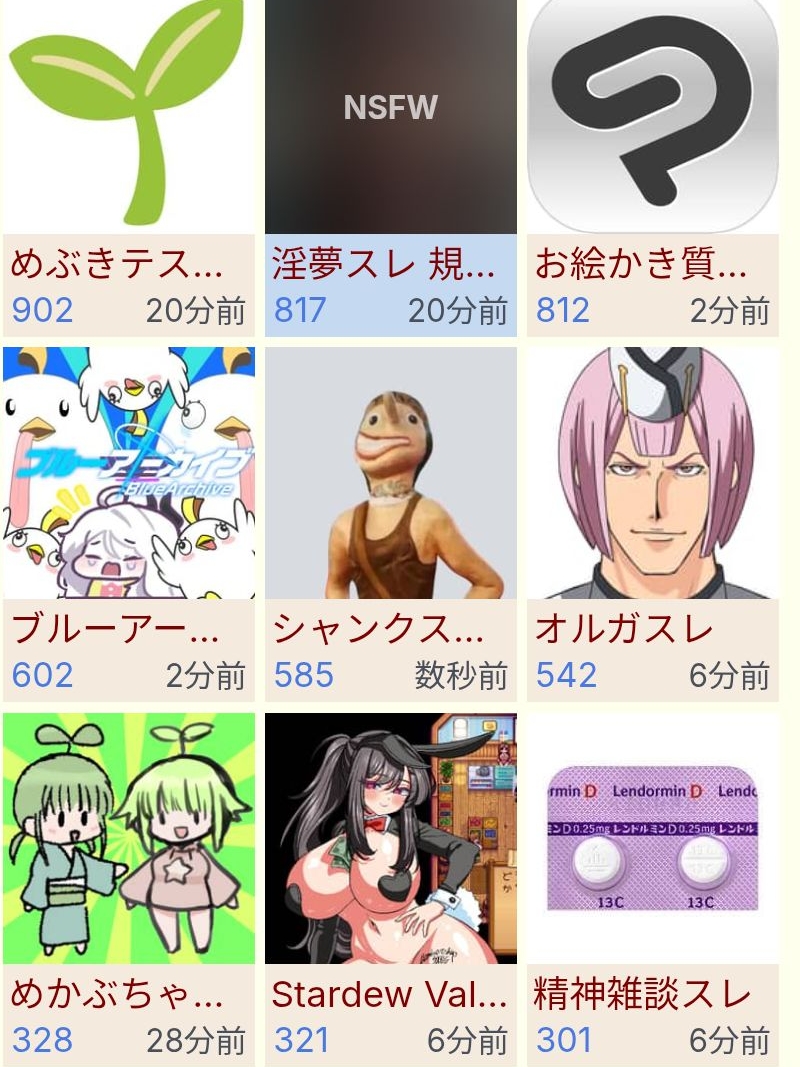Open the 精神雑談スレ thread
800x1067 pixels.
pos(652,838)
